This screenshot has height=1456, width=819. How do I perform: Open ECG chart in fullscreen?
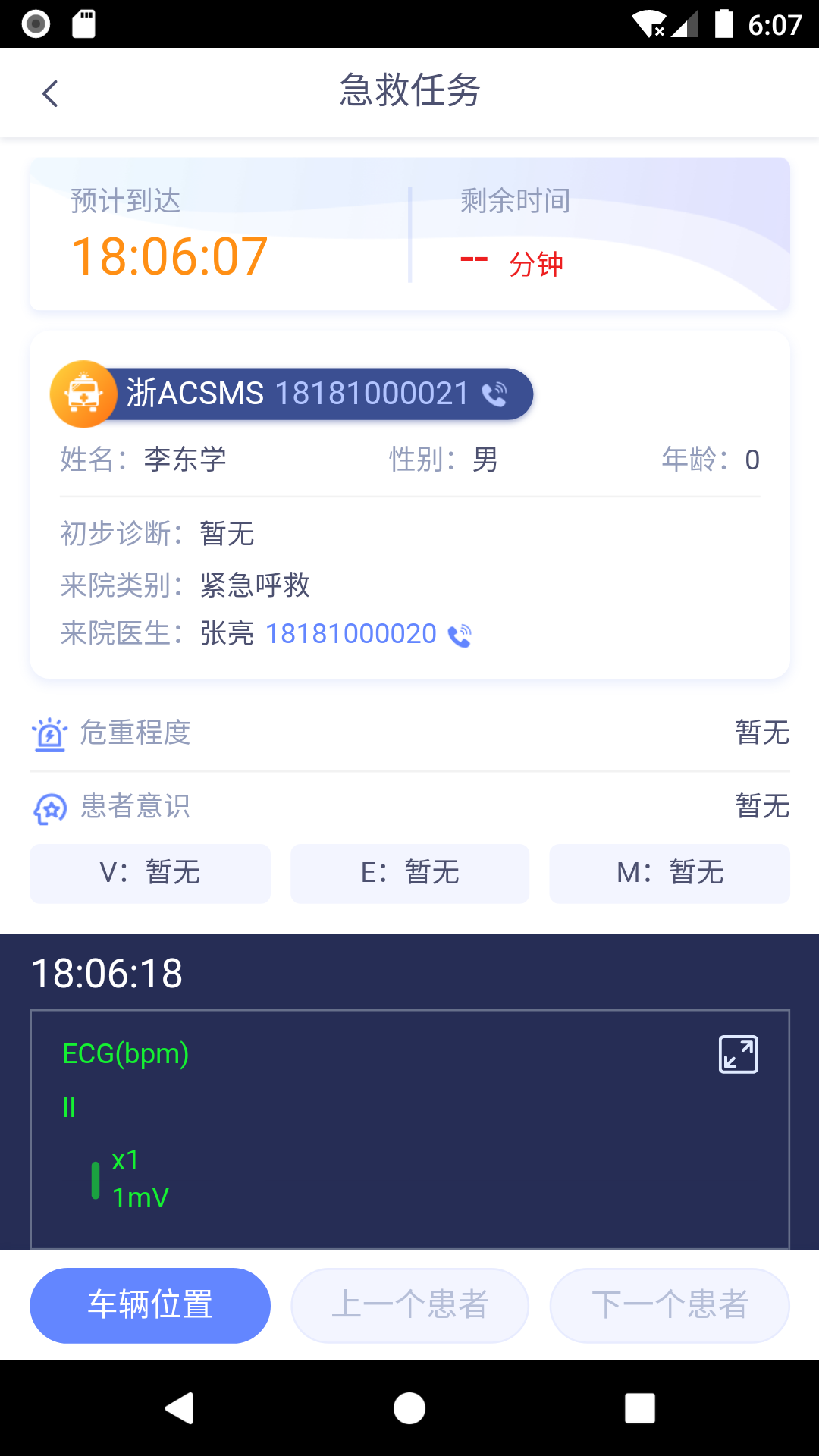[x=738, y=1053]
